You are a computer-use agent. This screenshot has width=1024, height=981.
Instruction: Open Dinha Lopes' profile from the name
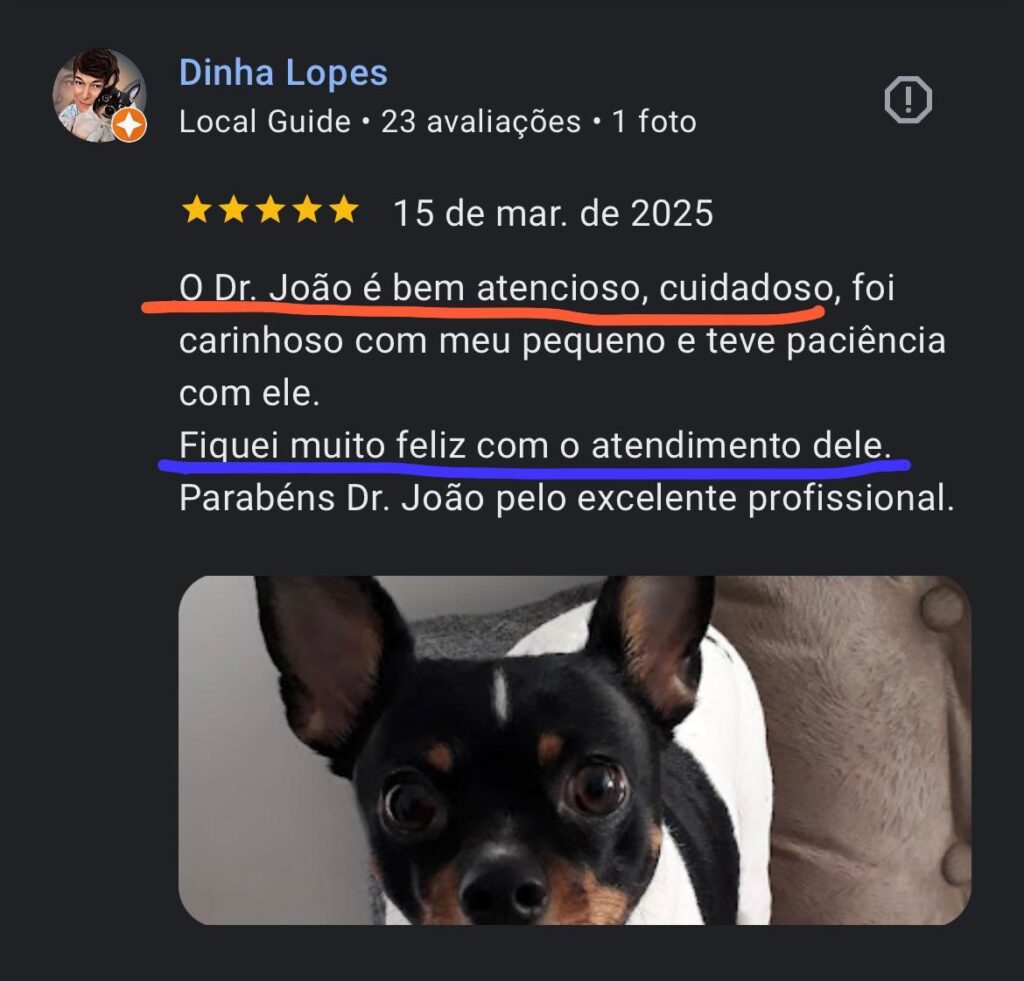pyautogui.click(x=283, y=73)
